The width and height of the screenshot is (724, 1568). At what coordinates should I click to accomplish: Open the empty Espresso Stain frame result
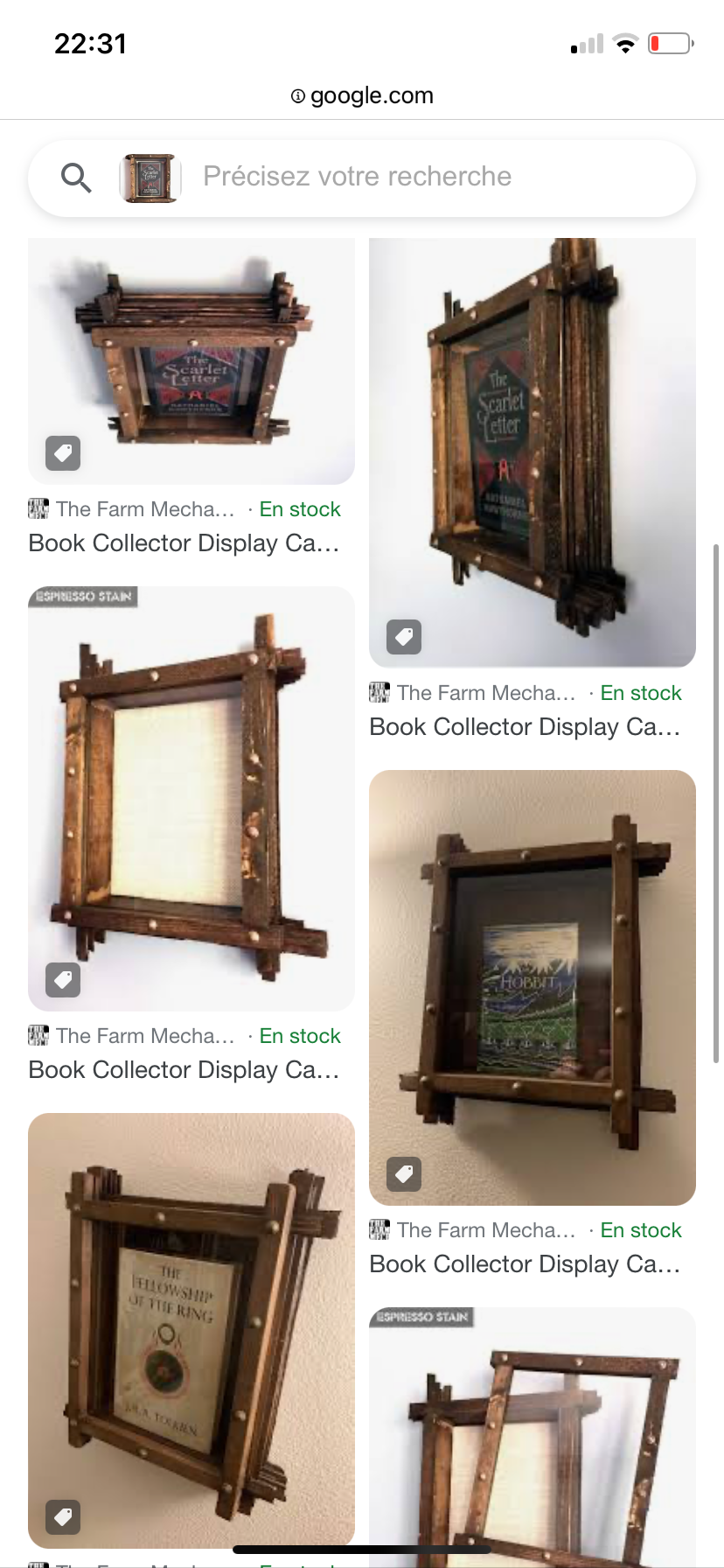click(x=191, y=799)
